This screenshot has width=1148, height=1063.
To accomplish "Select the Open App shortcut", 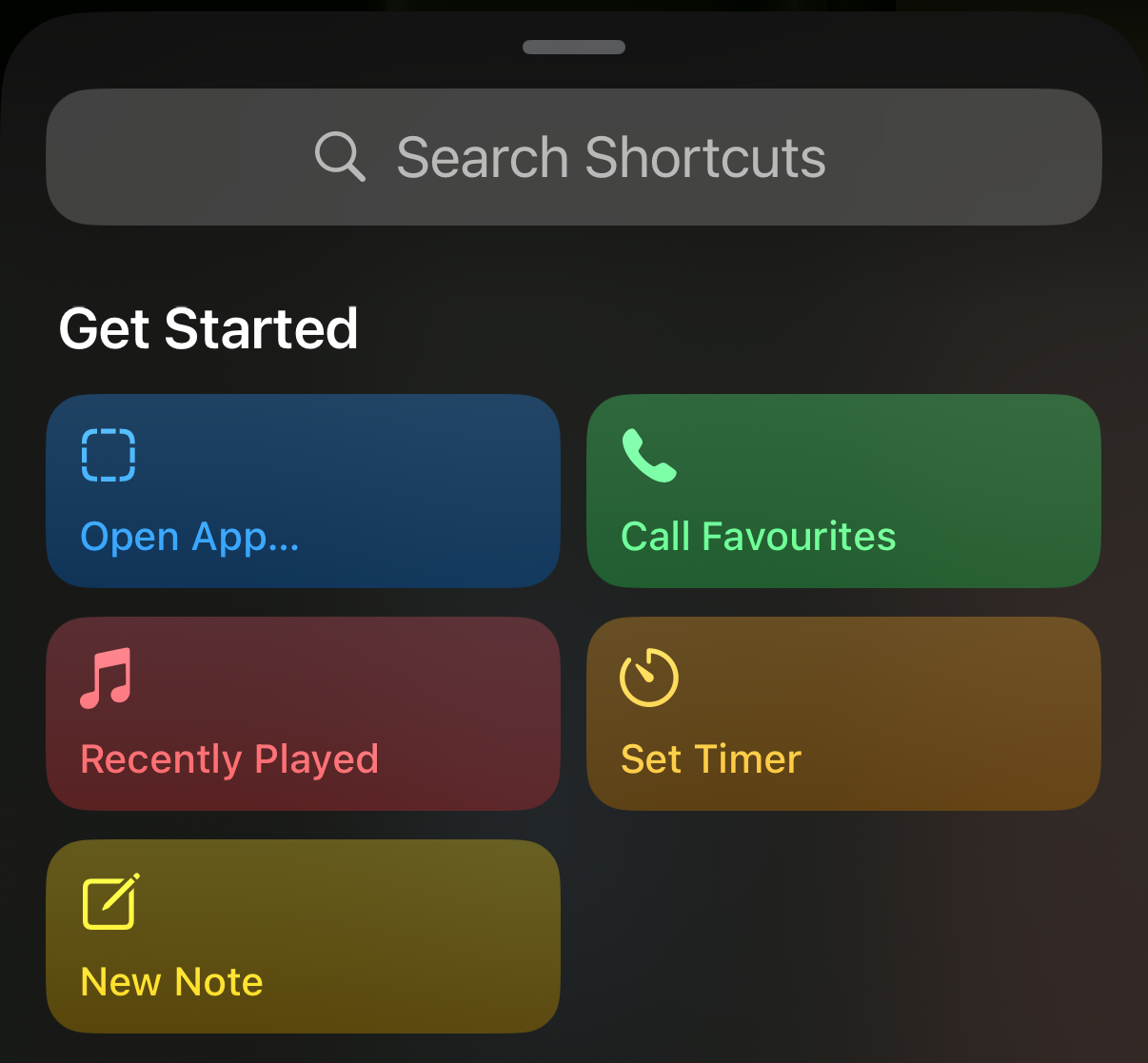I will click(303, 491).
